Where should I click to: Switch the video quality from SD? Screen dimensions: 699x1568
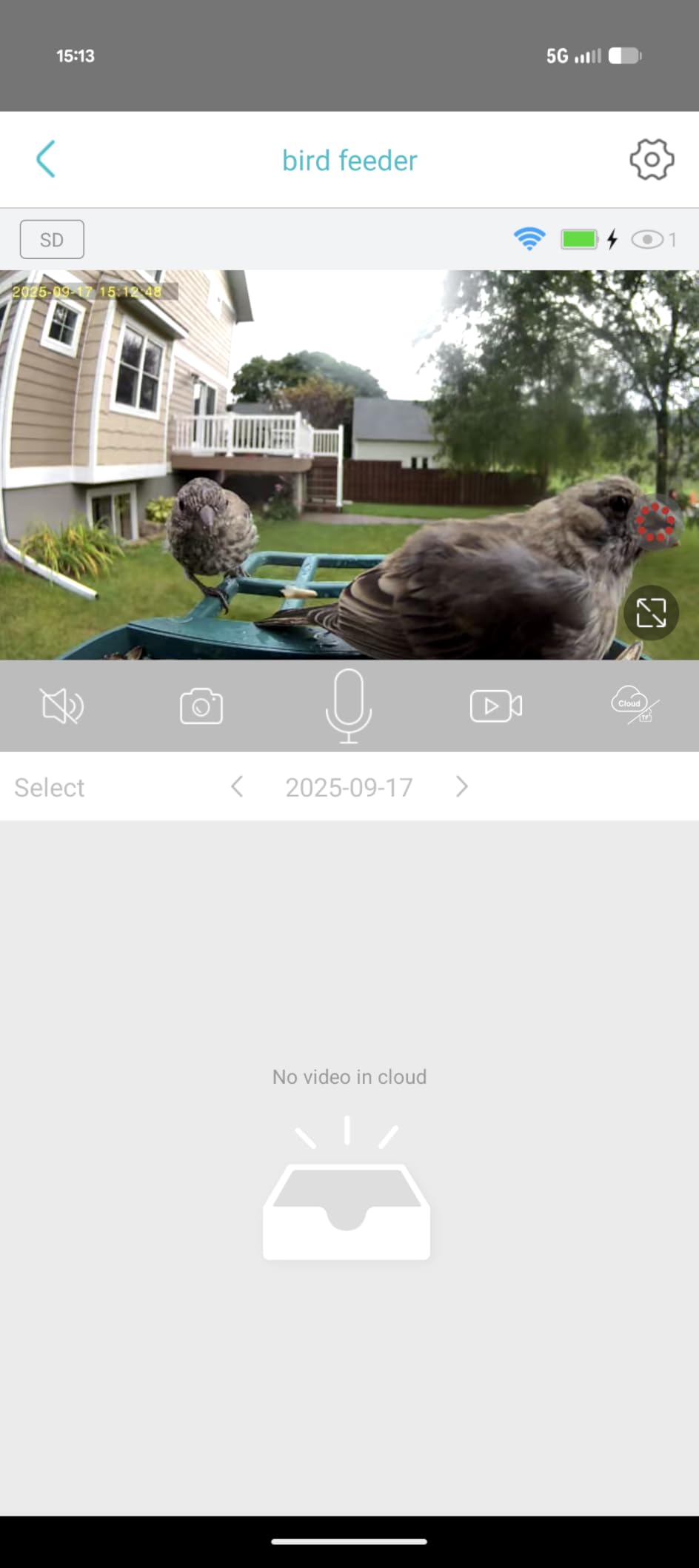coord(52,239)
